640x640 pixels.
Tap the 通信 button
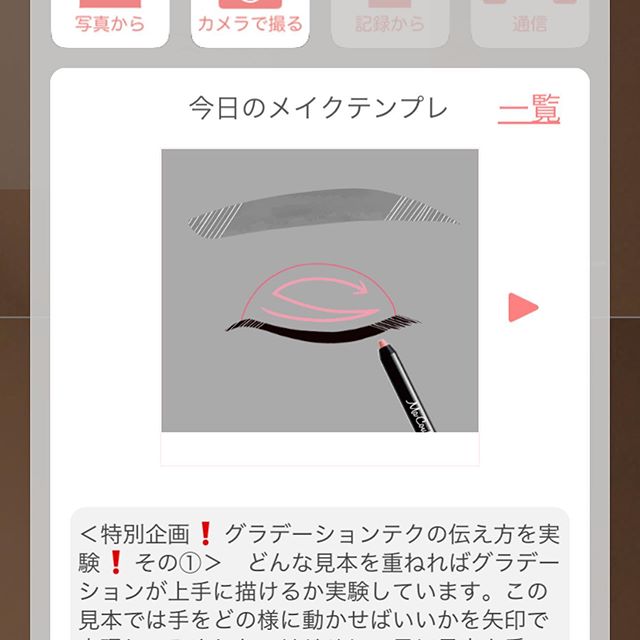tap(529, 20)
